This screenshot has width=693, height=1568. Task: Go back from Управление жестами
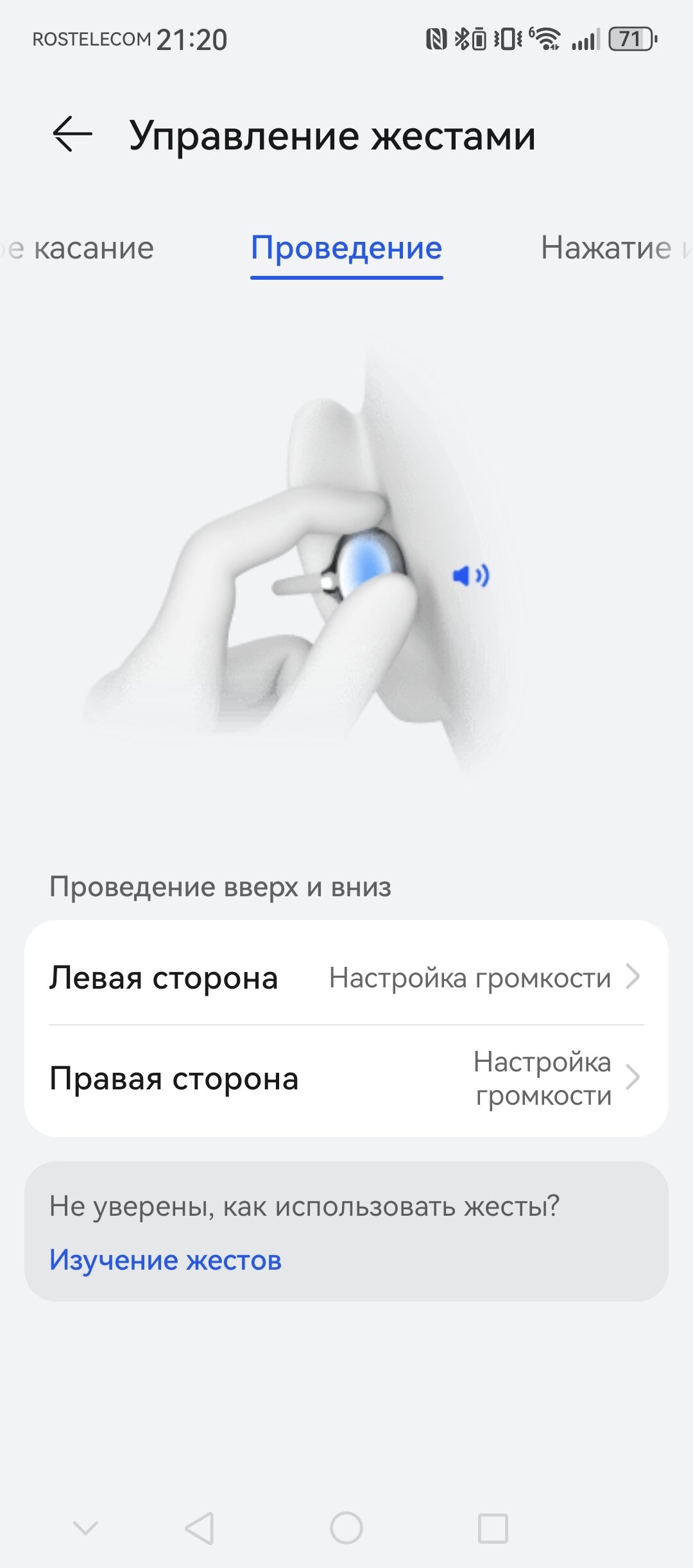coord(73,135)
